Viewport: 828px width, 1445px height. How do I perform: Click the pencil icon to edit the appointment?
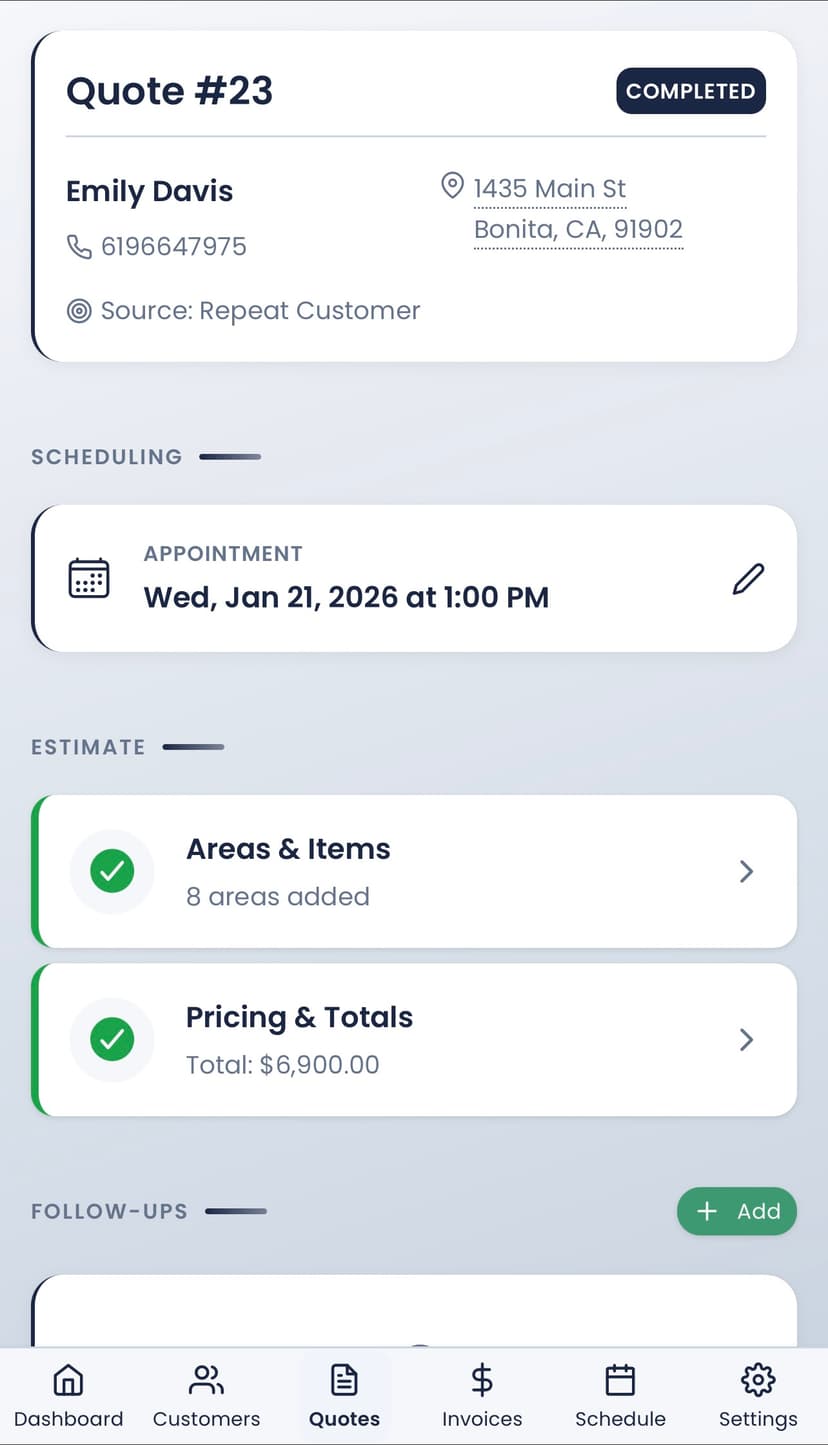coord(748,578)
